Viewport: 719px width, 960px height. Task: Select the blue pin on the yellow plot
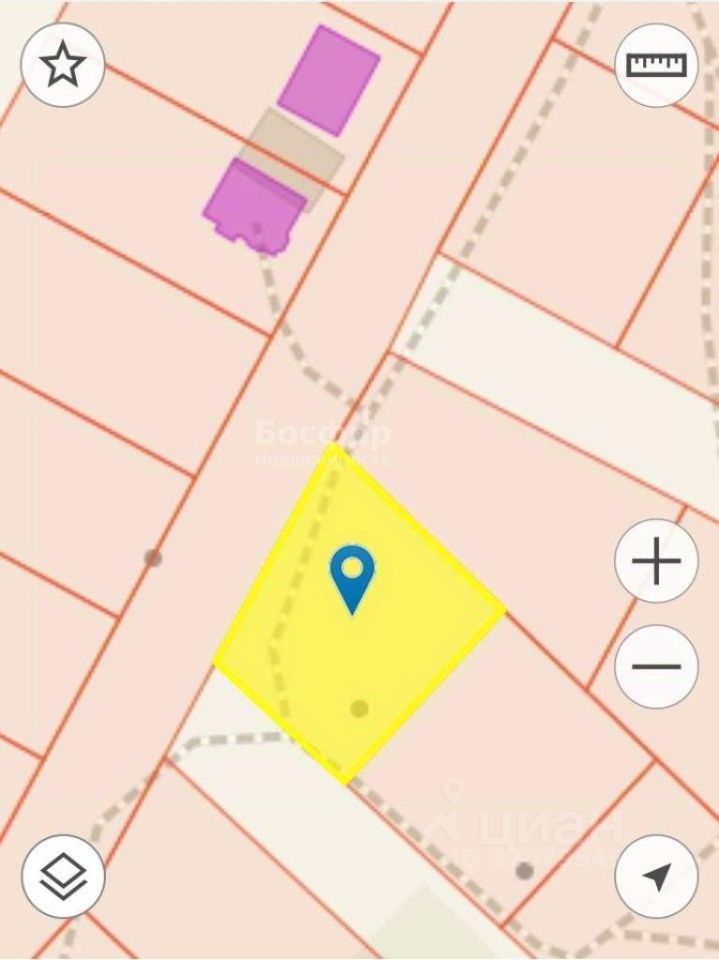[x=352, y=576]
